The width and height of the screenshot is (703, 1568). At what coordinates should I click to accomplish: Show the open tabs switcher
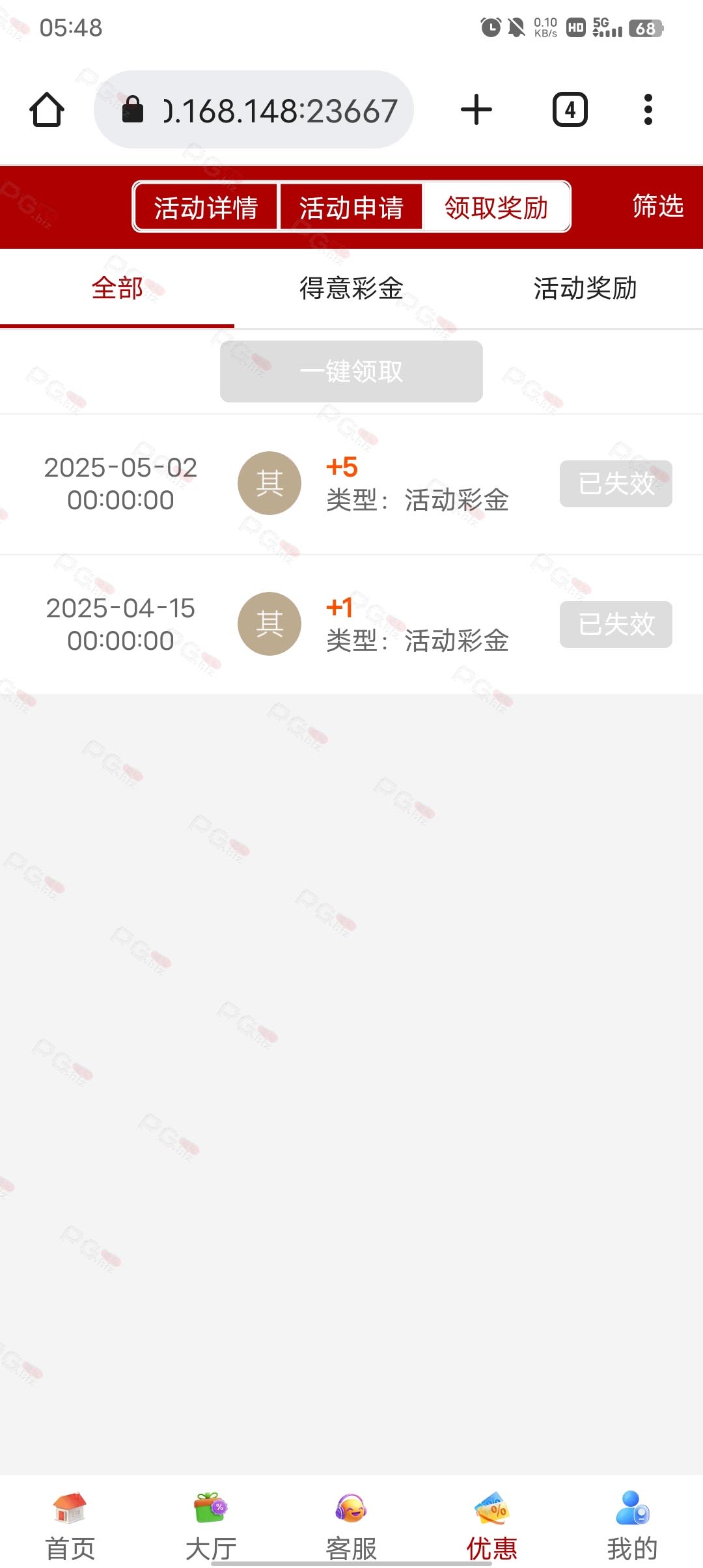click(570, 109)
